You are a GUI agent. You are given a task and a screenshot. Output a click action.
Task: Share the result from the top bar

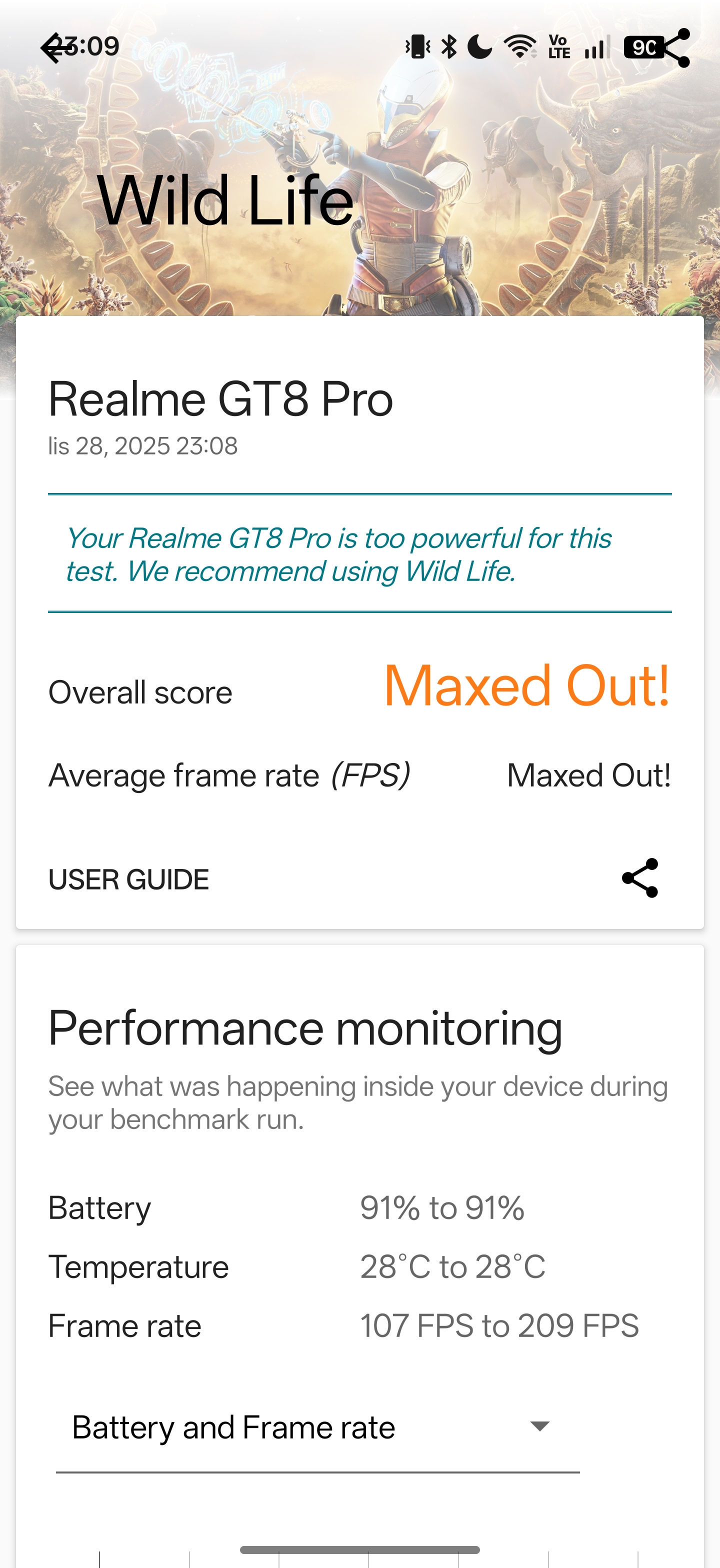tap(675, 48)
